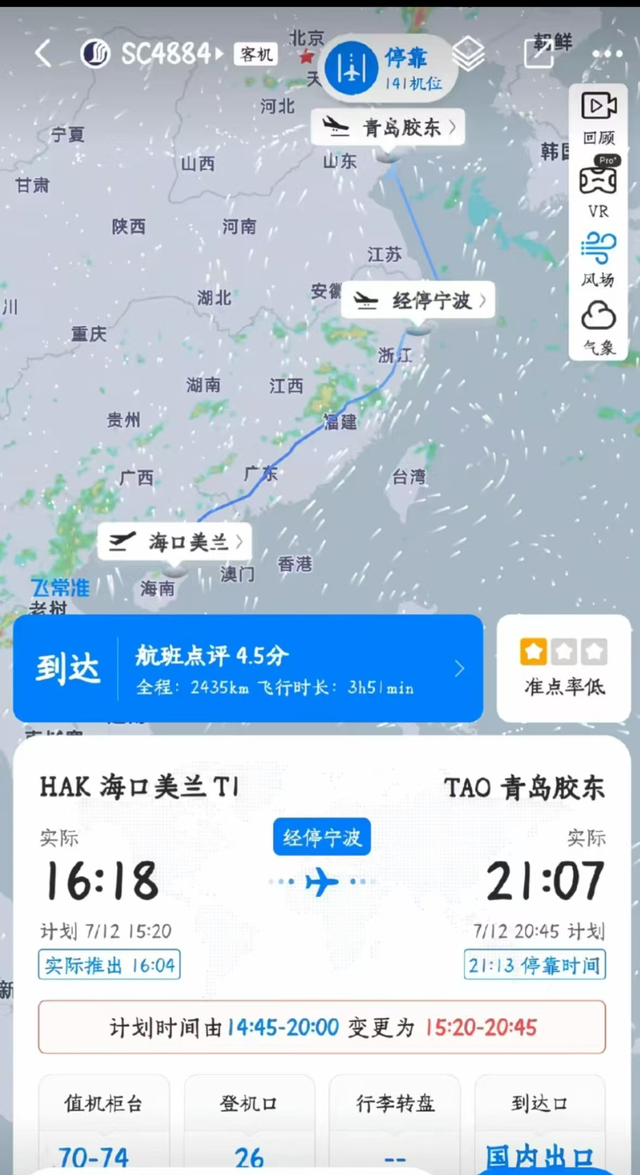Screen dimensions: 640x1175
Task: Open the 准点率低 punctuality card
Action: point(564,668)
